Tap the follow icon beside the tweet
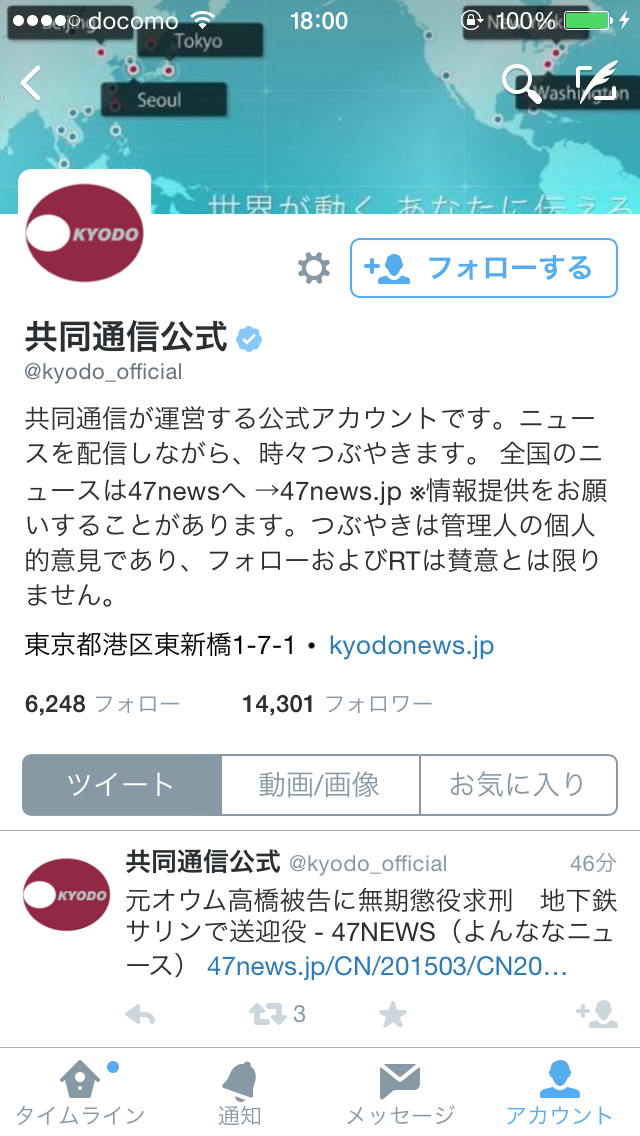 click(x=596, y=1015)
